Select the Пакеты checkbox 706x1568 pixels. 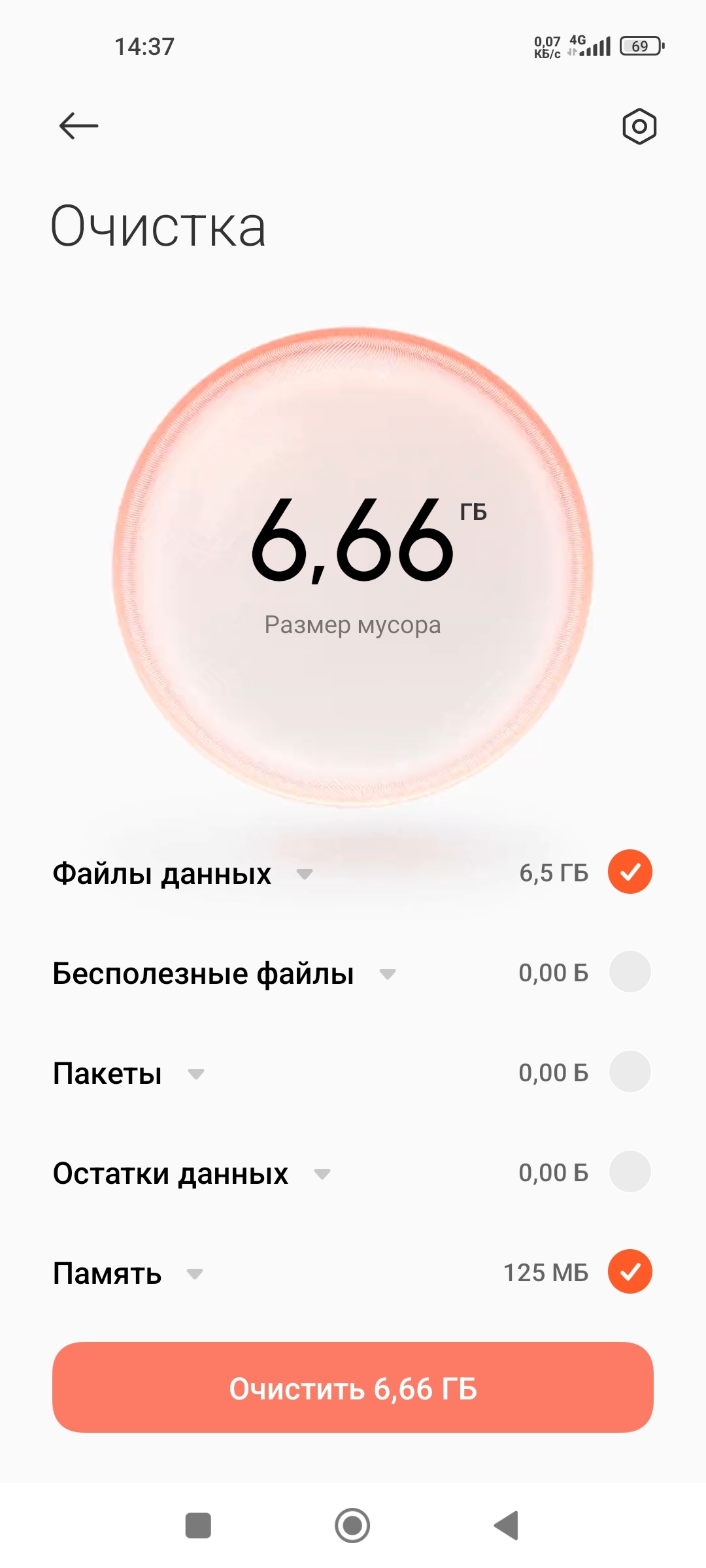630,1072
